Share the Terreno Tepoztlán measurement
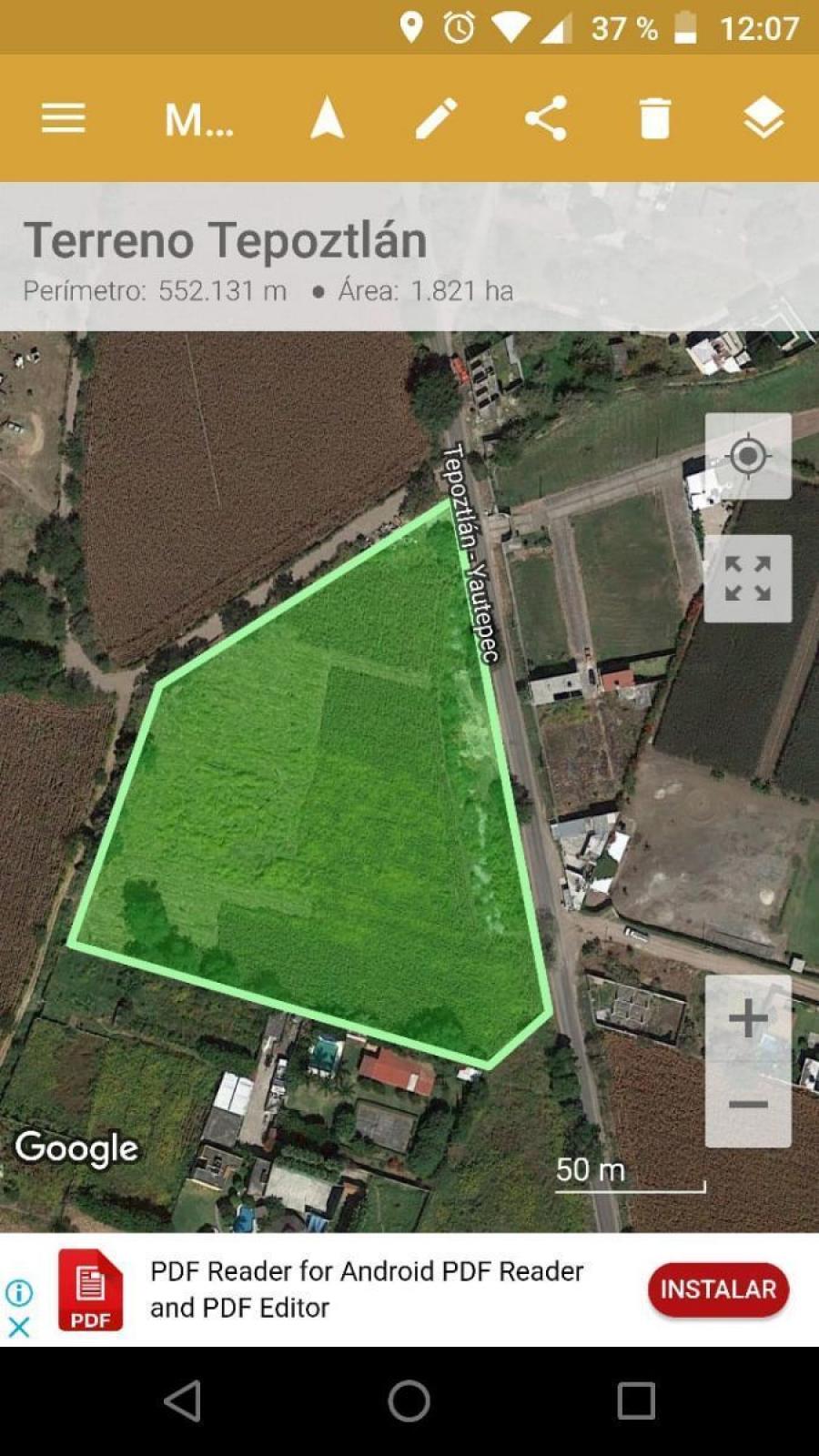 coord(546,118)
